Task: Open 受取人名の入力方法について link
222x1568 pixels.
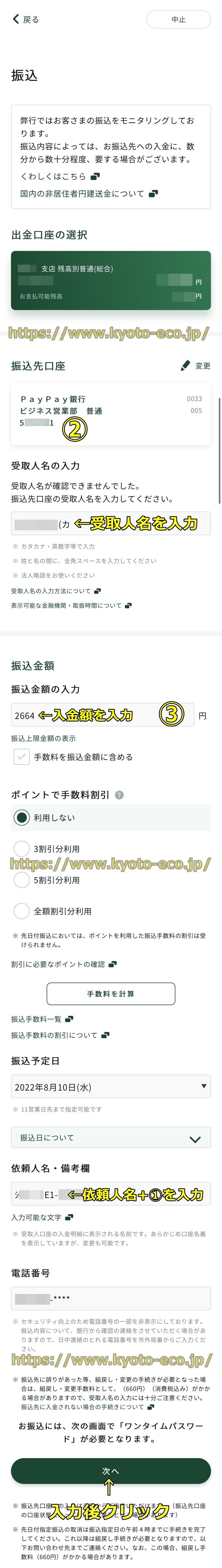Action: pyautogui.click(x=55, y=591)
